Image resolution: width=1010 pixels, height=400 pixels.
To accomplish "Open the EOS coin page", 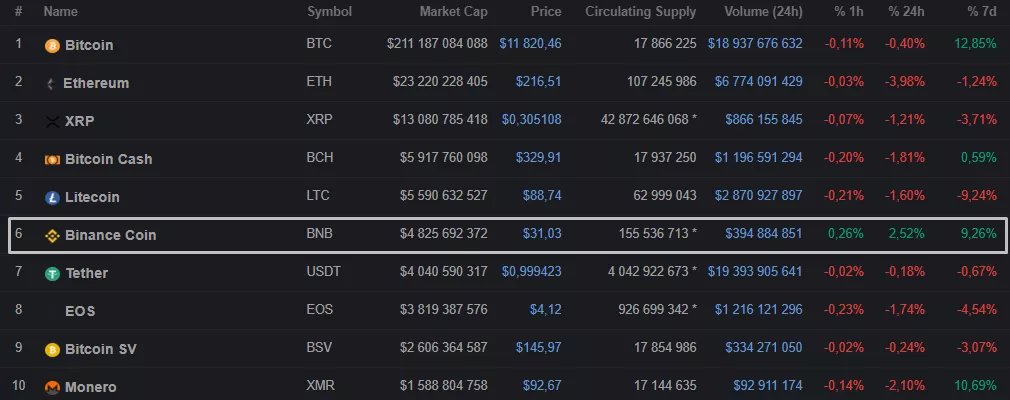I will (x=80, y=311).
